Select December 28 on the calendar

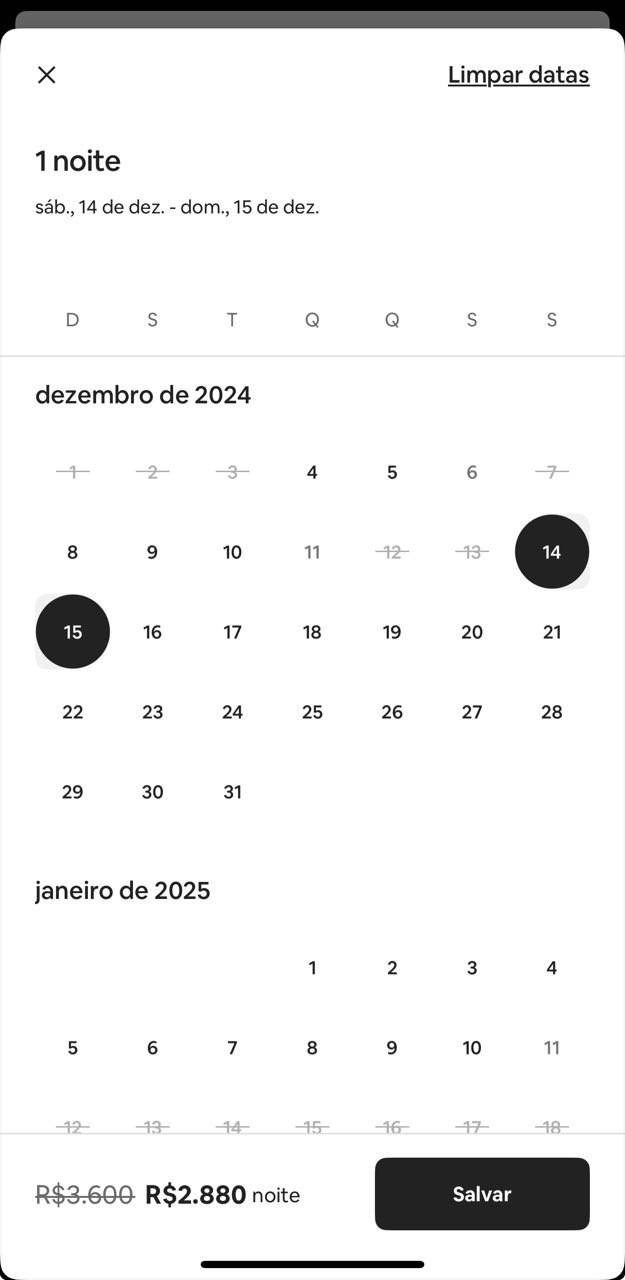tap(552, 712)
